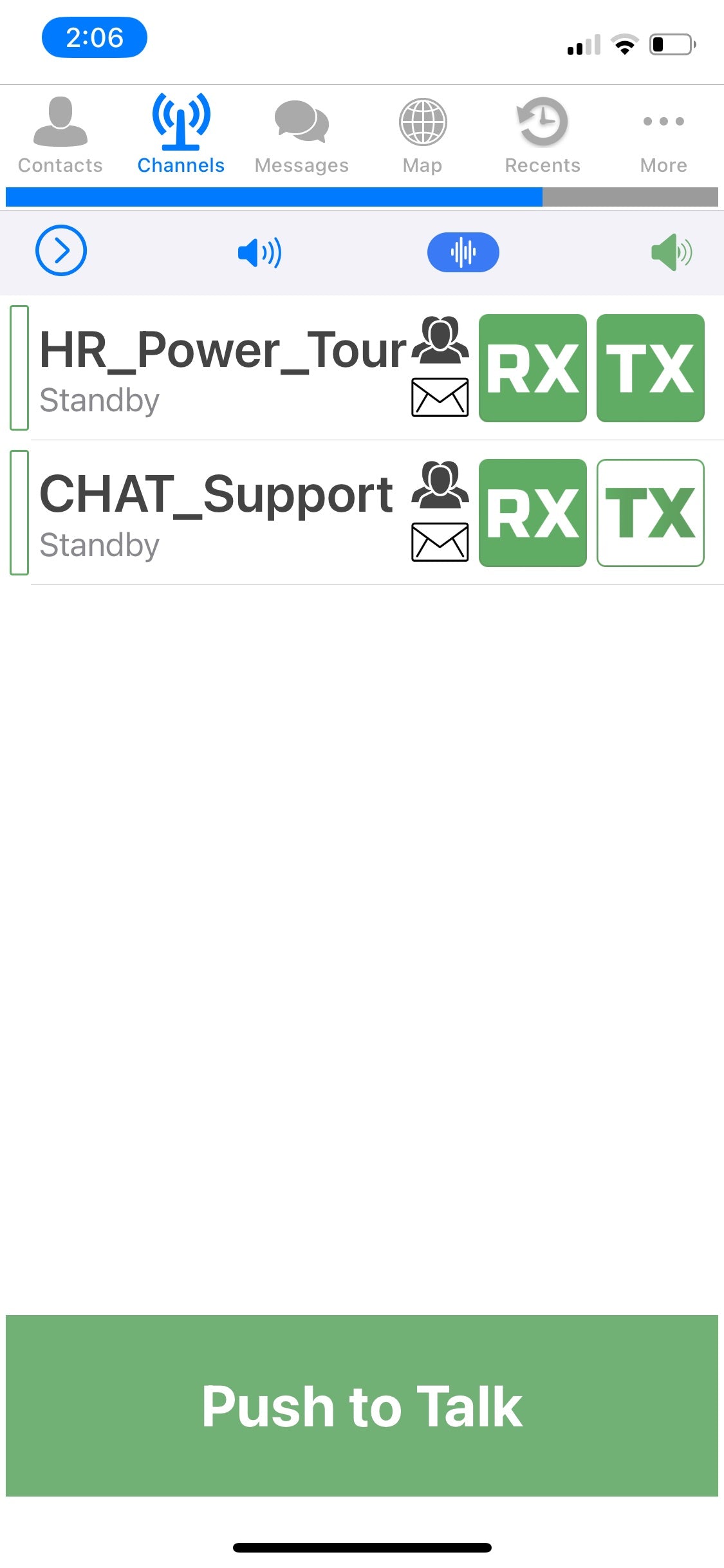This screenshot has width=724, height=1568.
Task: Toggle RX for CHAT_Support
Action: tap(533, 513)
